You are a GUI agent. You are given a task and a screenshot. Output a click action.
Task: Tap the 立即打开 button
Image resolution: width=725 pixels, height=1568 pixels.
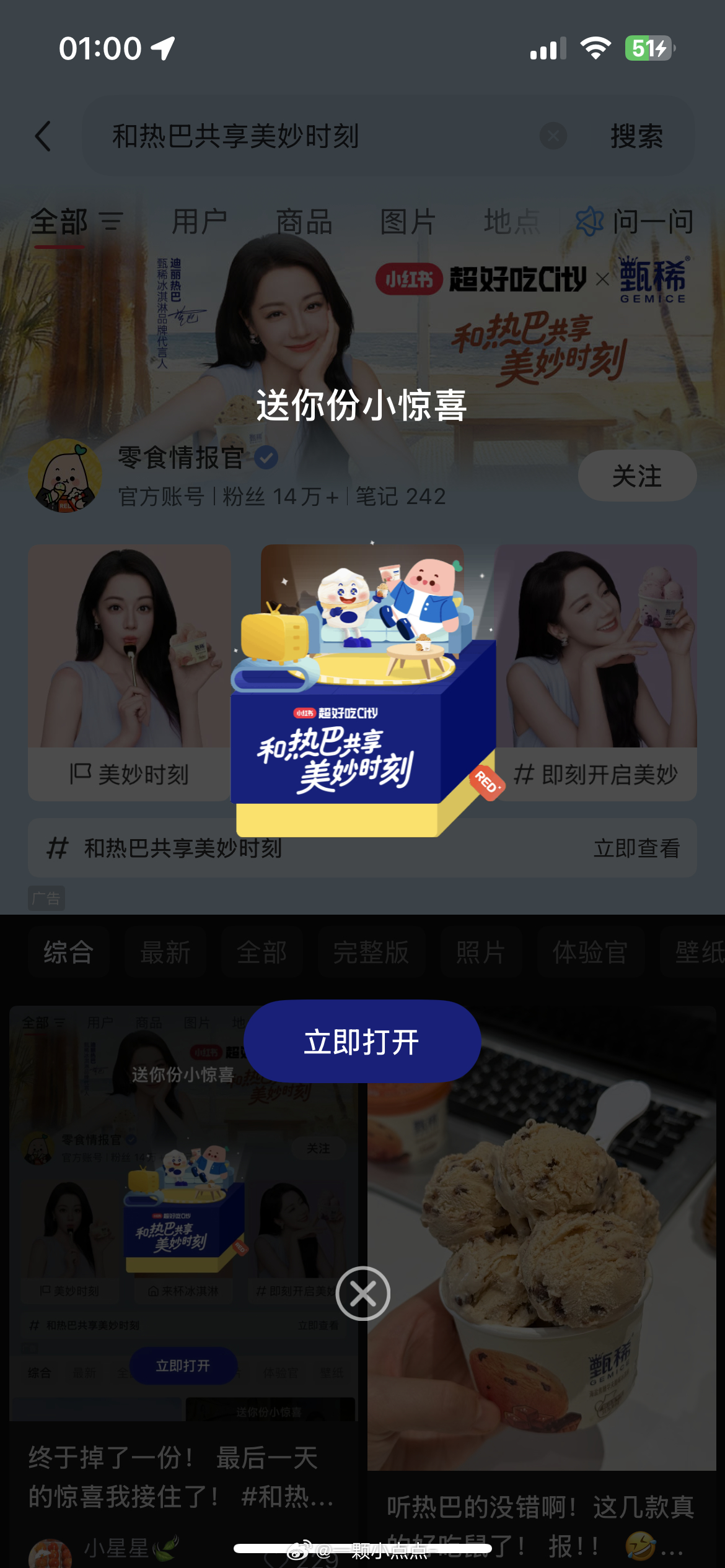coord(362,1042)
